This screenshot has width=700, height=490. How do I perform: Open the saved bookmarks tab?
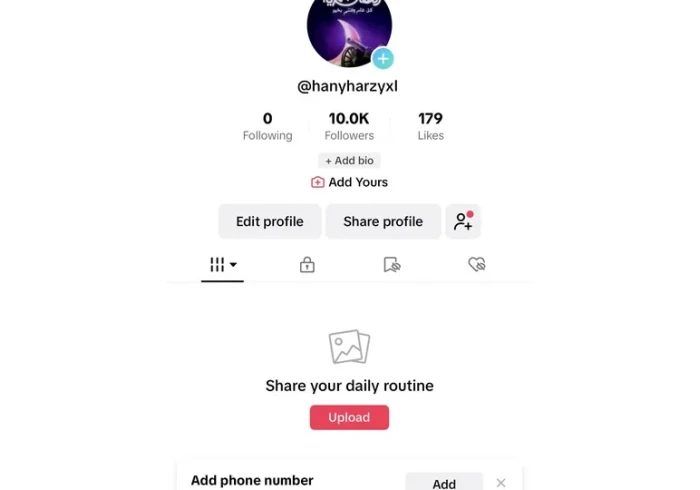(x=392, y=265)
